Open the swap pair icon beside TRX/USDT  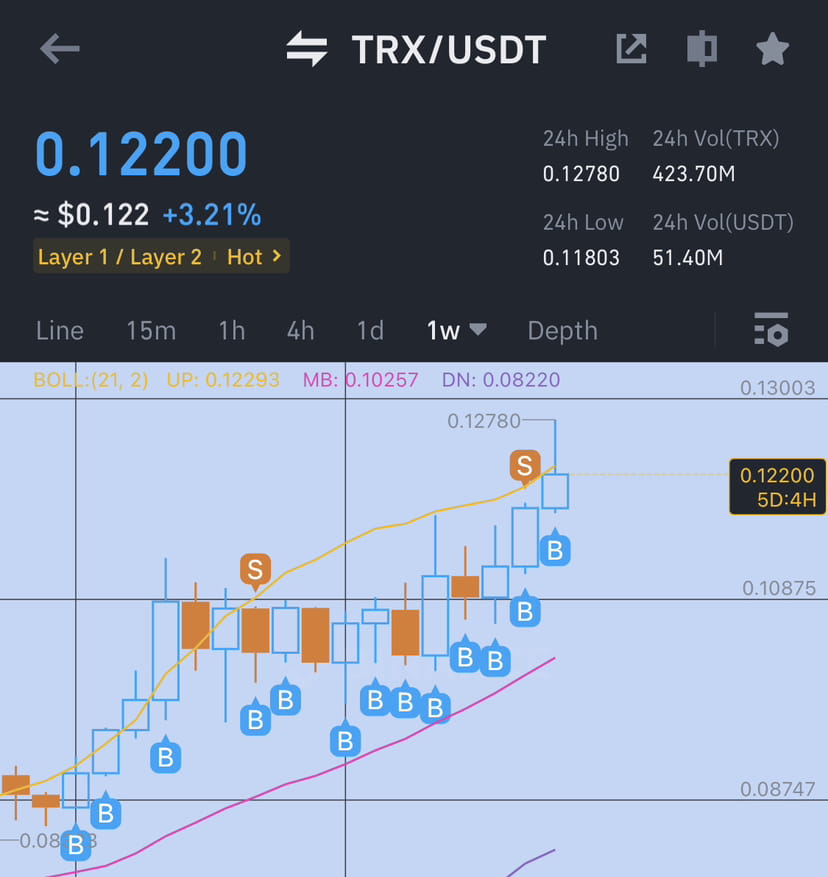tap(307, 48)
